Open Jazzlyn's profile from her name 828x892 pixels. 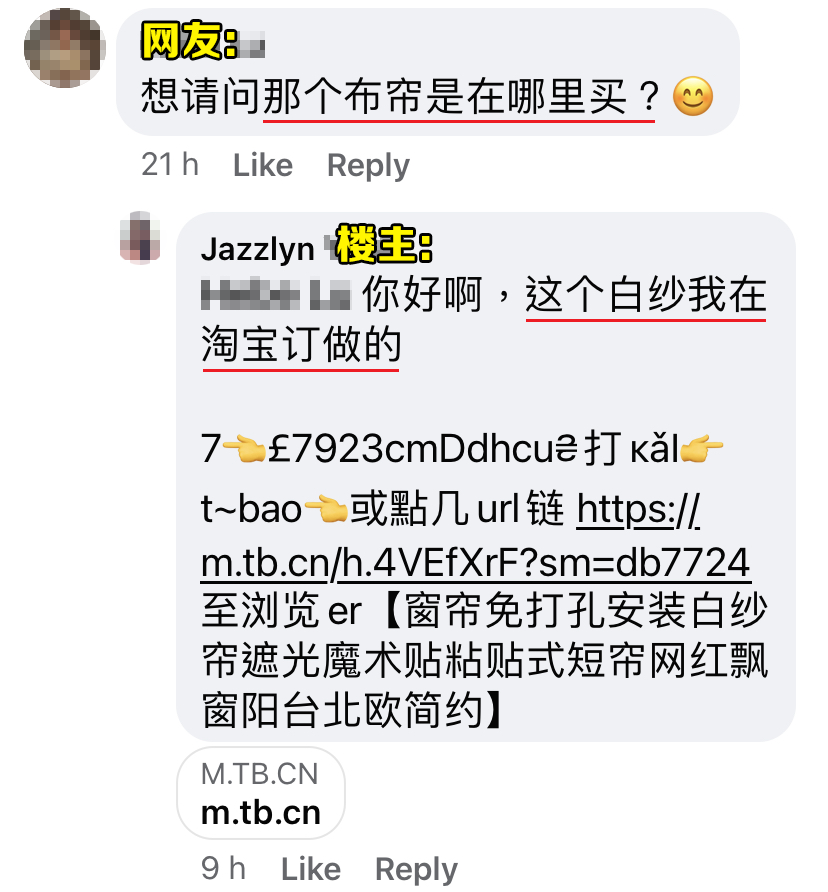click(x=257, y=249)
